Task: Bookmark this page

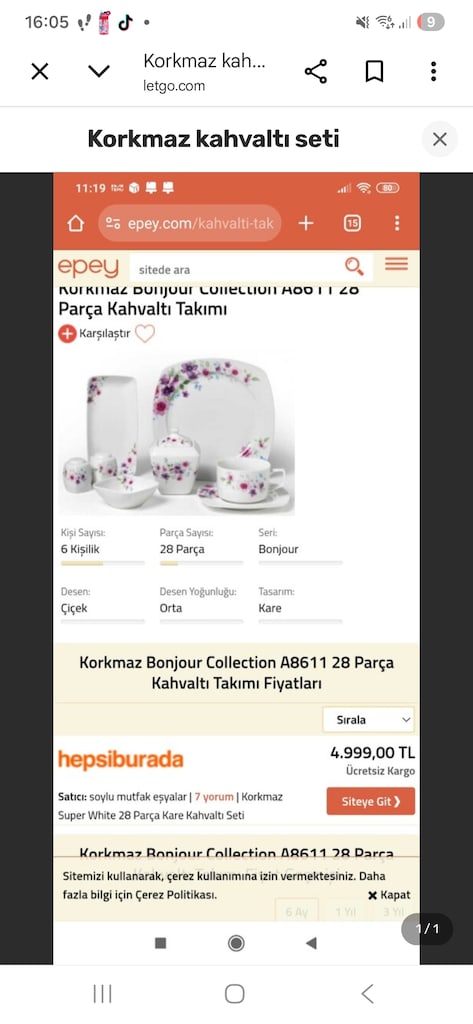Action: coord(374,71)
